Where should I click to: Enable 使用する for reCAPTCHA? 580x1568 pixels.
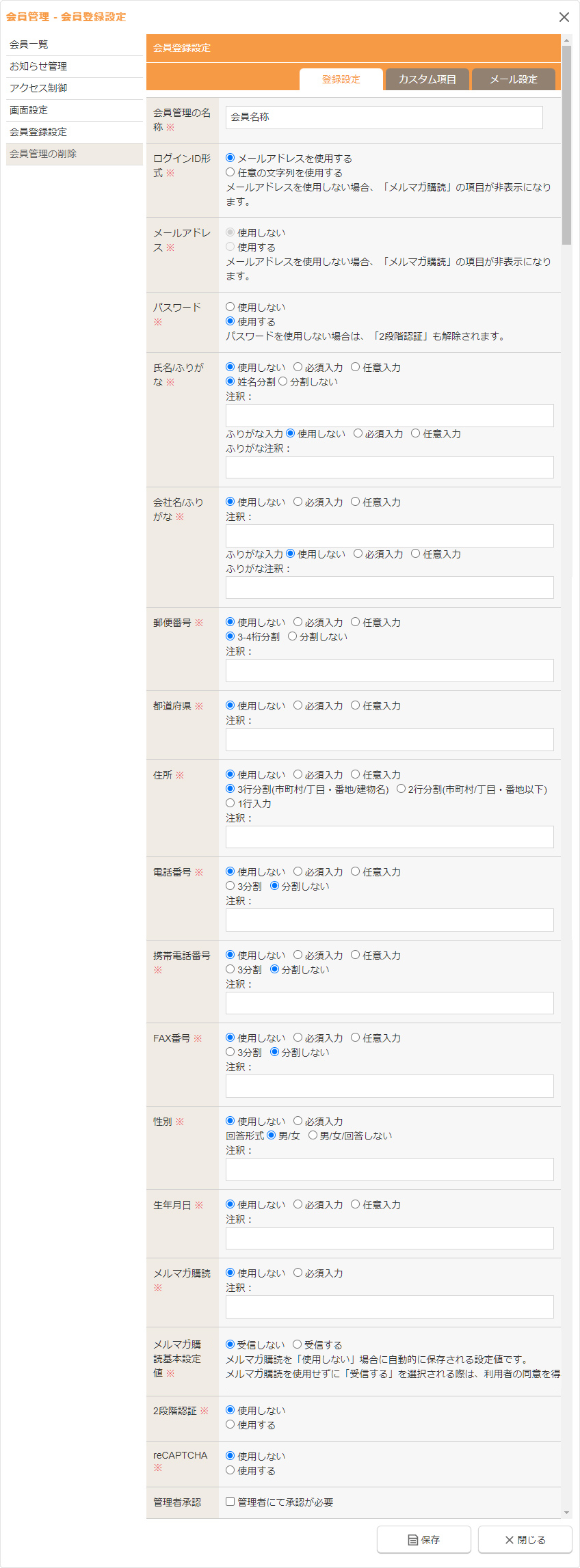click(230, 1470)
